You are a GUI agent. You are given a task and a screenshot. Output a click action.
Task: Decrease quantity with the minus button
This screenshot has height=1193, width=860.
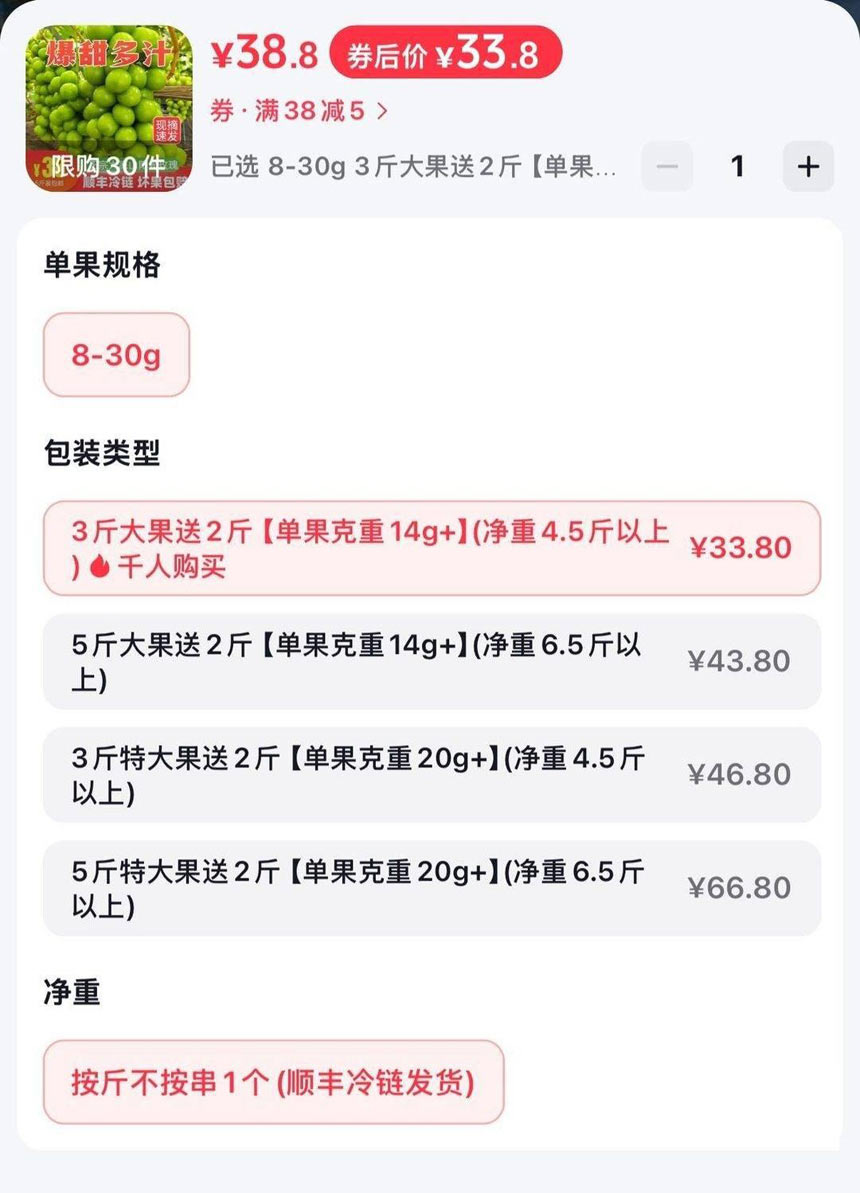[667, 166]
